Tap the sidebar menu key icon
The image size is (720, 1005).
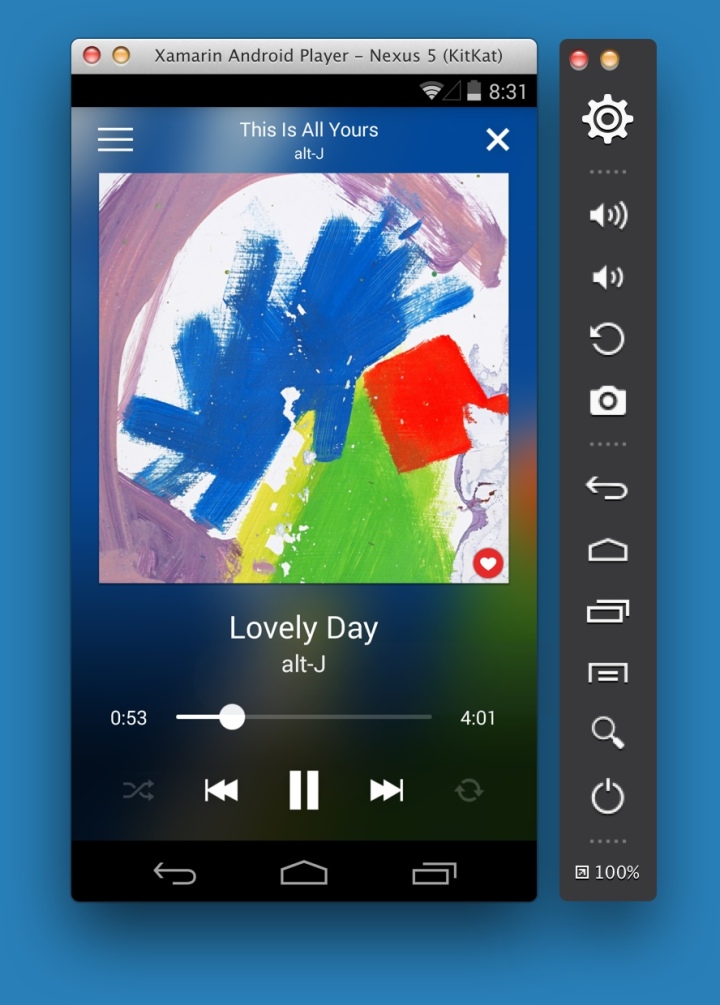(607, 672)
